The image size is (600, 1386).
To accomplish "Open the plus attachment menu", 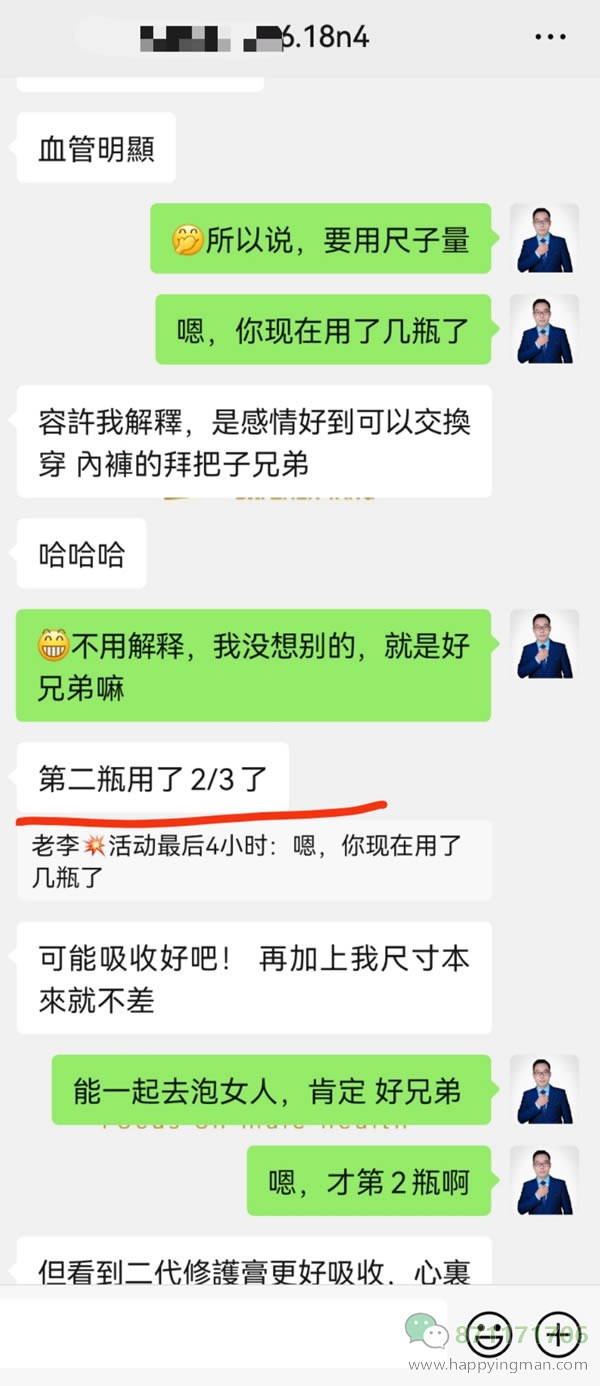I will click(558, 1334).
